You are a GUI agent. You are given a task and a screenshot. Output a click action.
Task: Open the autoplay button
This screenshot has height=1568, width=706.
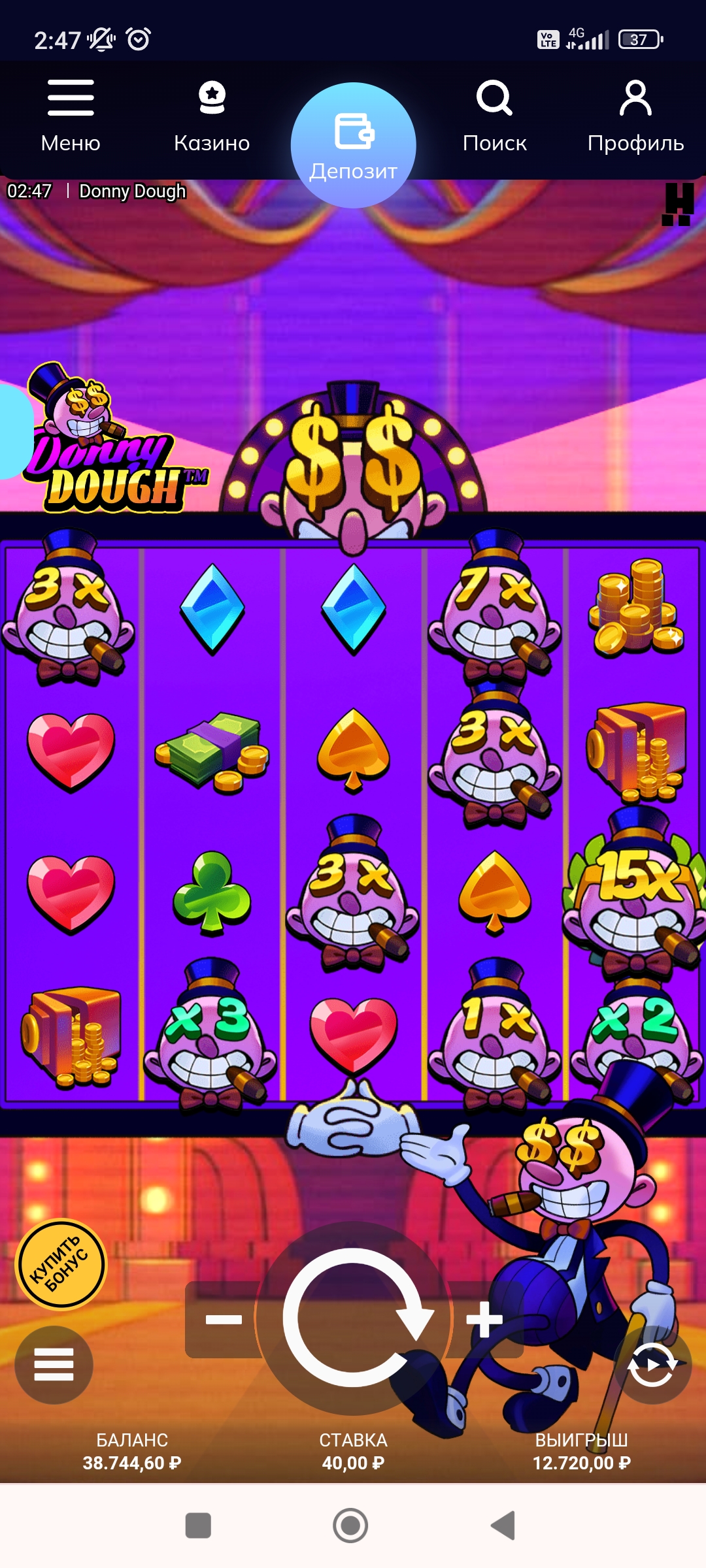[652, 1365]
